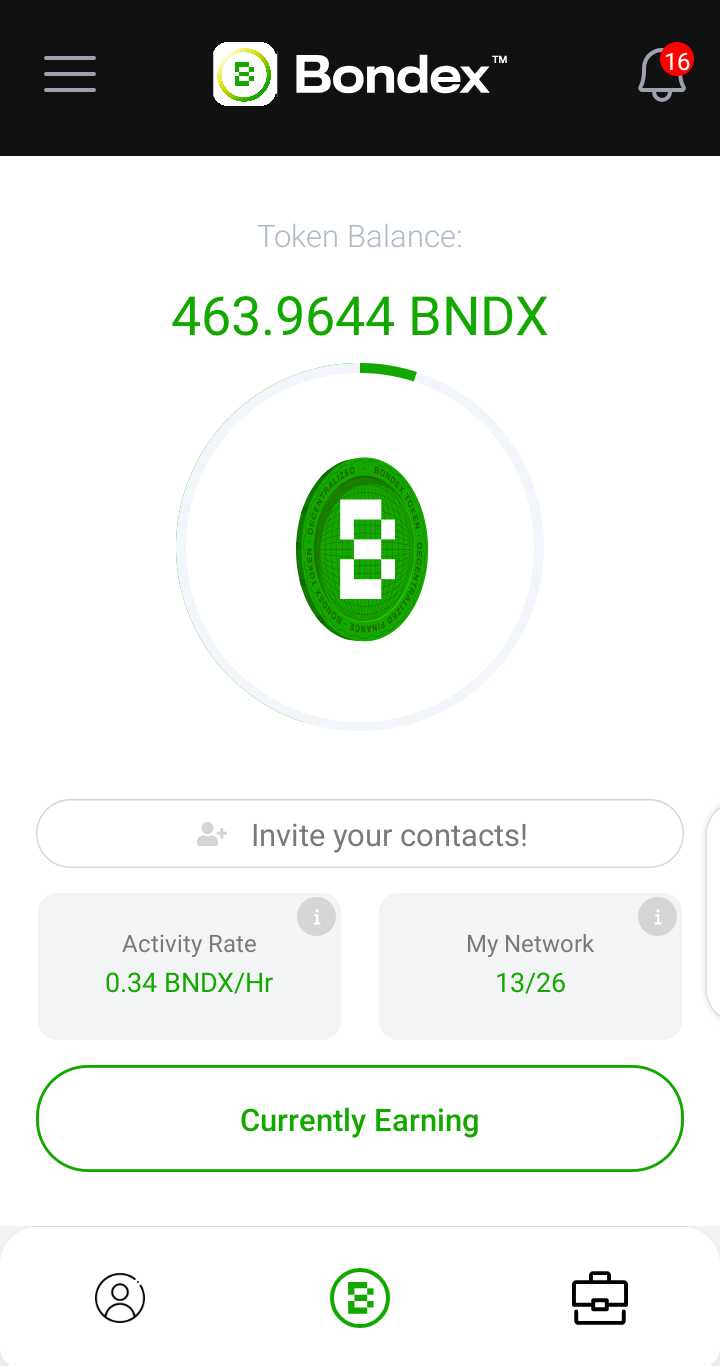Switch to the briefcase jobs tab
This screenshot has width=720, height=1366.
point(600,1298)
